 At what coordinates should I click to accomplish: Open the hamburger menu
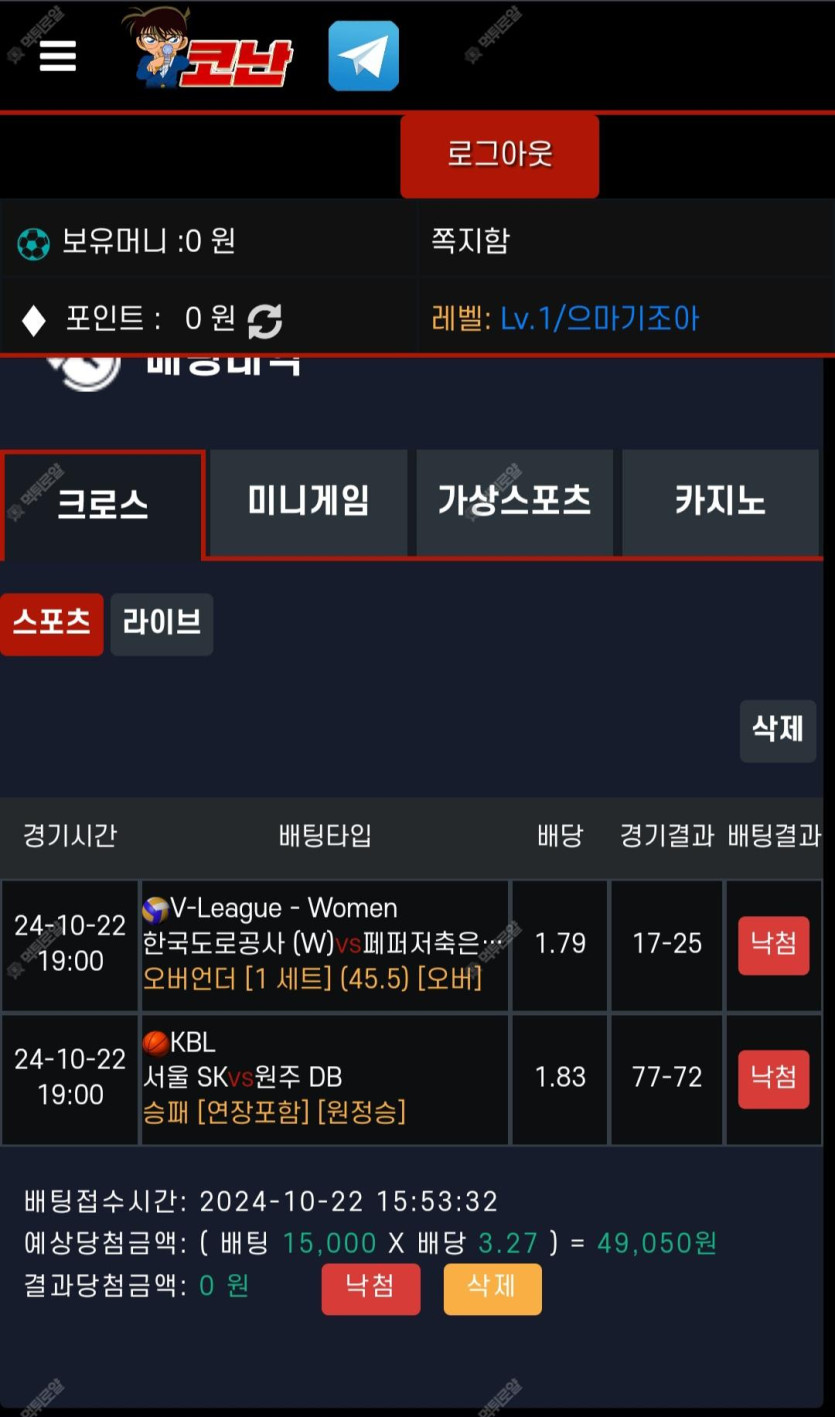[x=58, y=56]
